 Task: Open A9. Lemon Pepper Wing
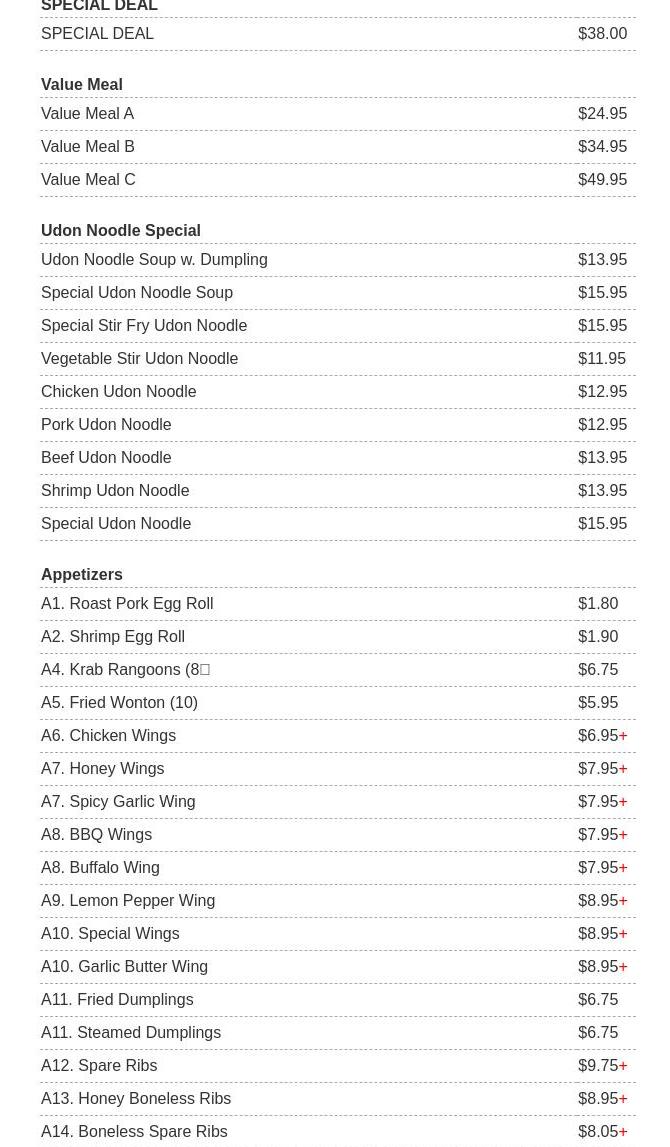pyautogui.click(x=338, y=901)
